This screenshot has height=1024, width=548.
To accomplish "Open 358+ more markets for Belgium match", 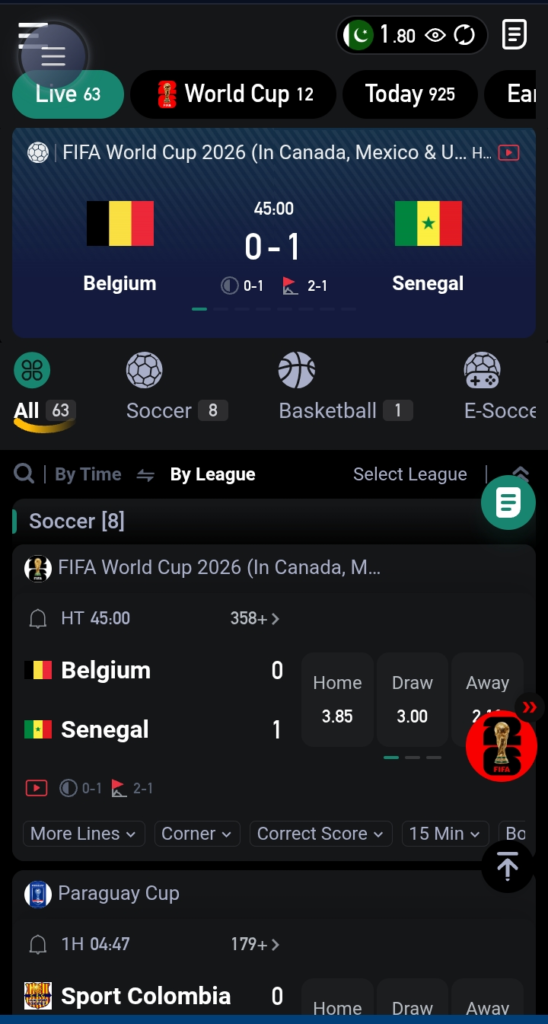I will pyautogui.click(x=255, y=618).
